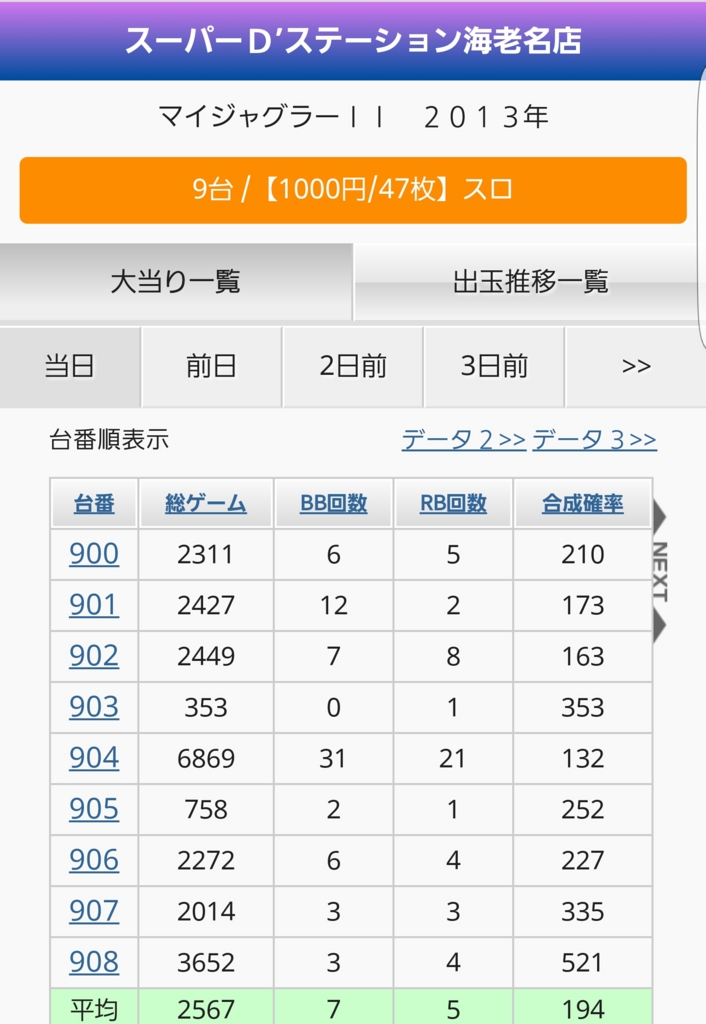The height and width of the screenshot is (1024, 706).
Task: Sort by 合成確率 column header
Action: point(582,504)
